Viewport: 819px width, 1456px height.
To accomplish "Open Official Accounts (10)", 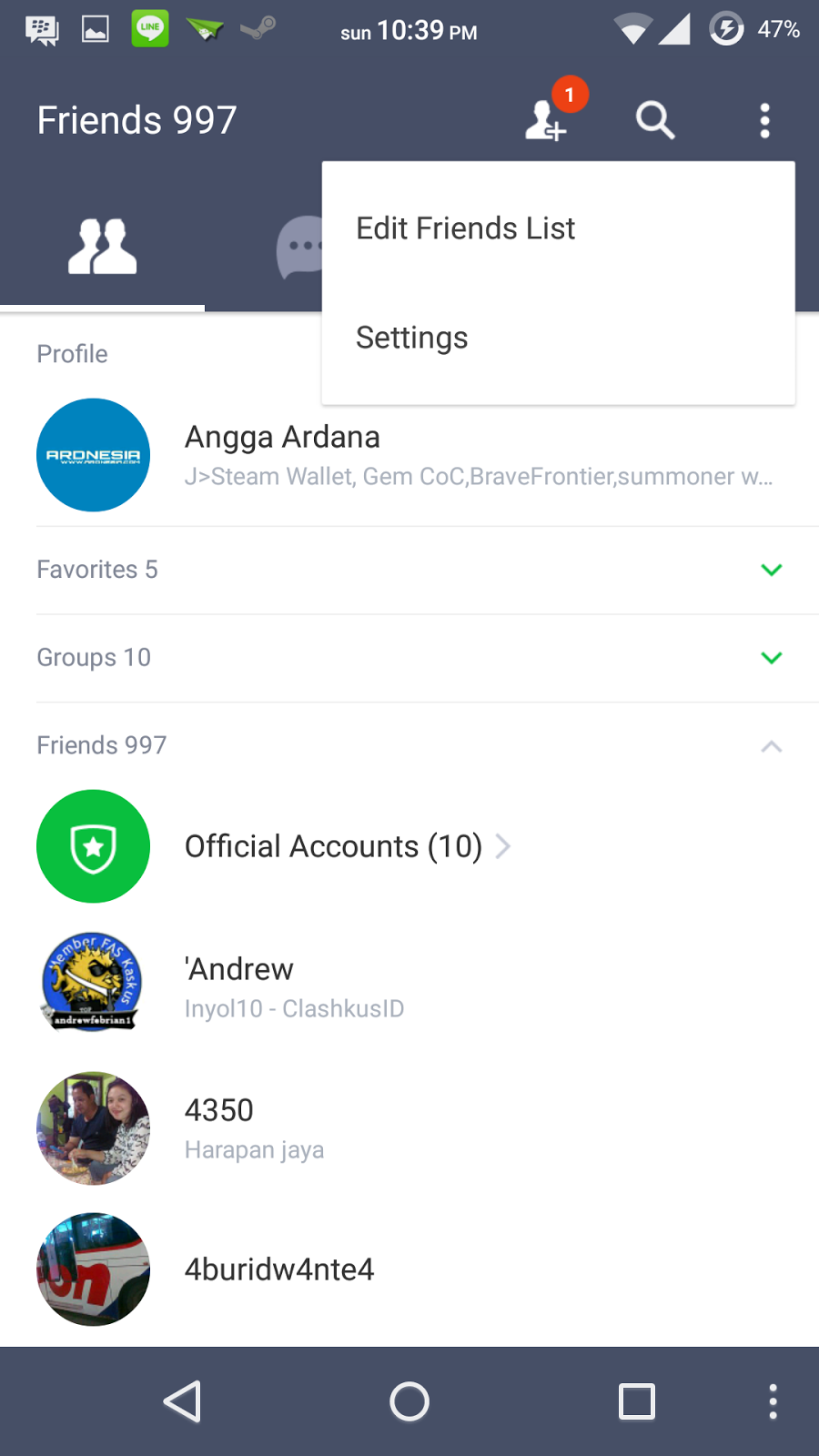I will (x=333, y=846).
